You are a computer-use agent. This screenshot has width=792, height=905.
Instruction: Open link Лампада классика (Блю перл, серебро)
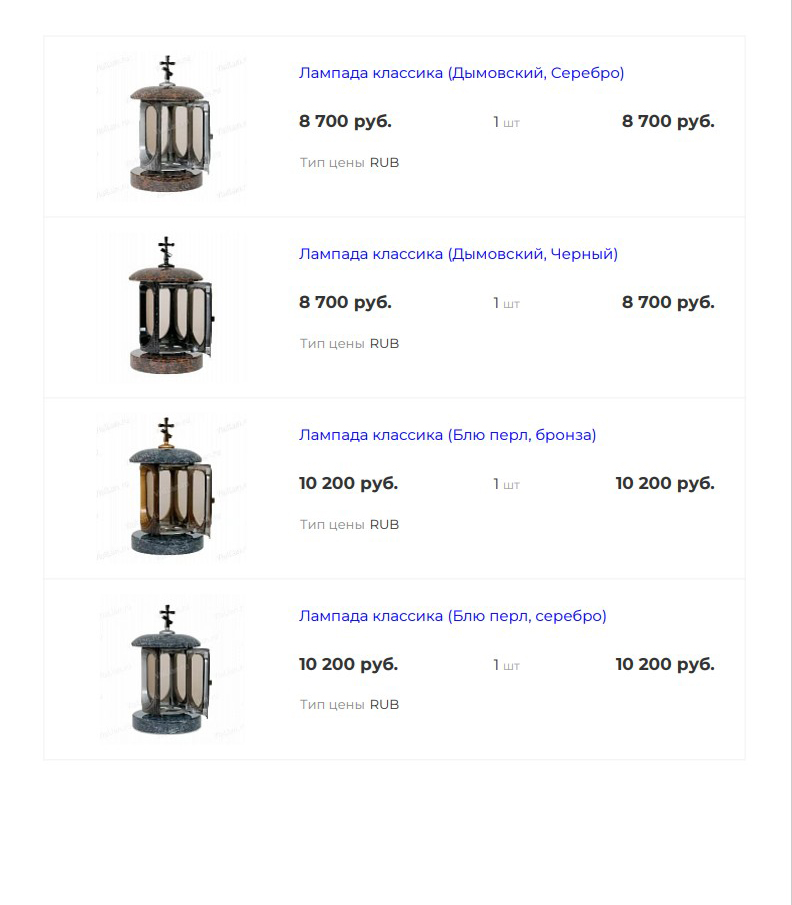tap(452, 616)
